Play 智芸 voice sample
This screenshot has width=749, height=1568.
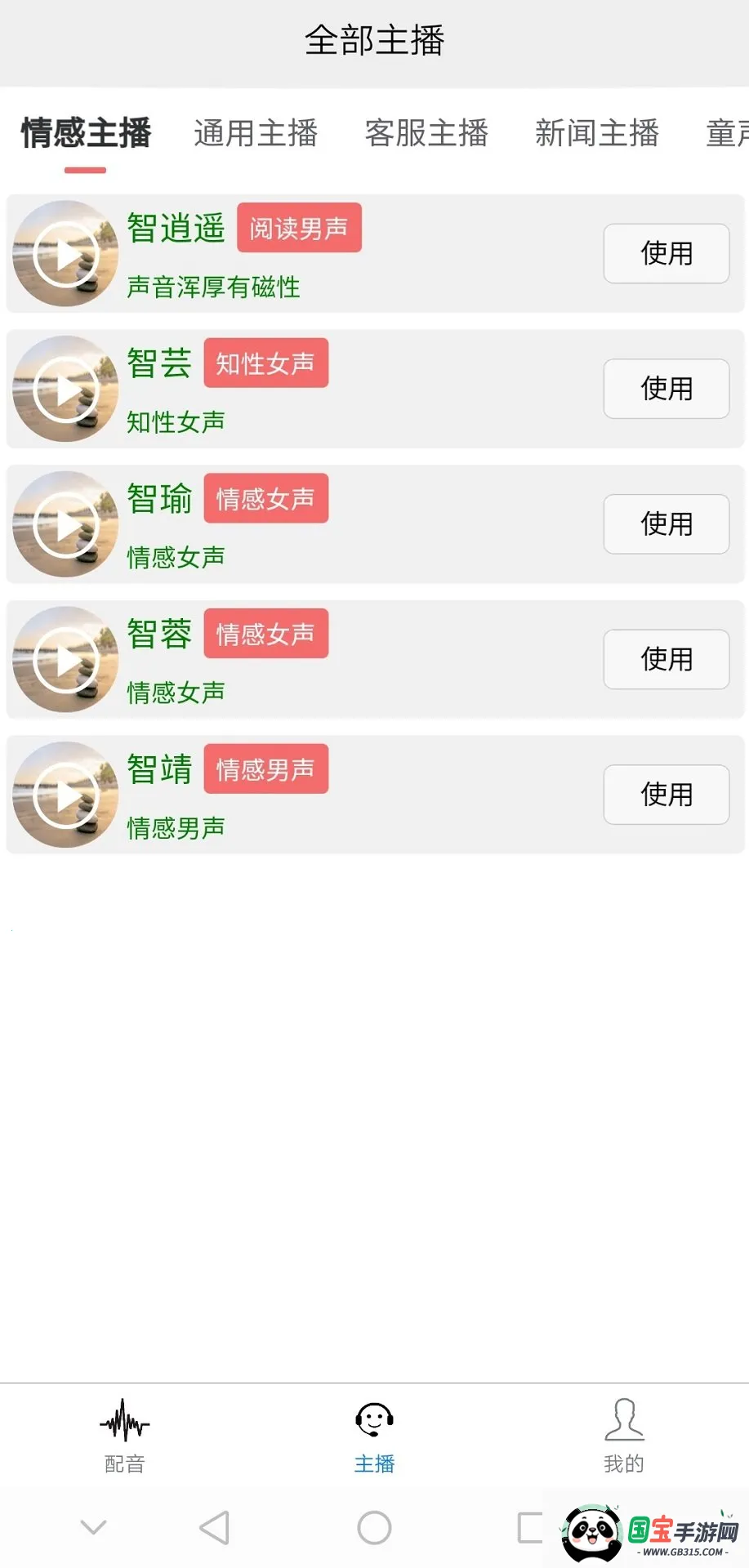[65, 389]
